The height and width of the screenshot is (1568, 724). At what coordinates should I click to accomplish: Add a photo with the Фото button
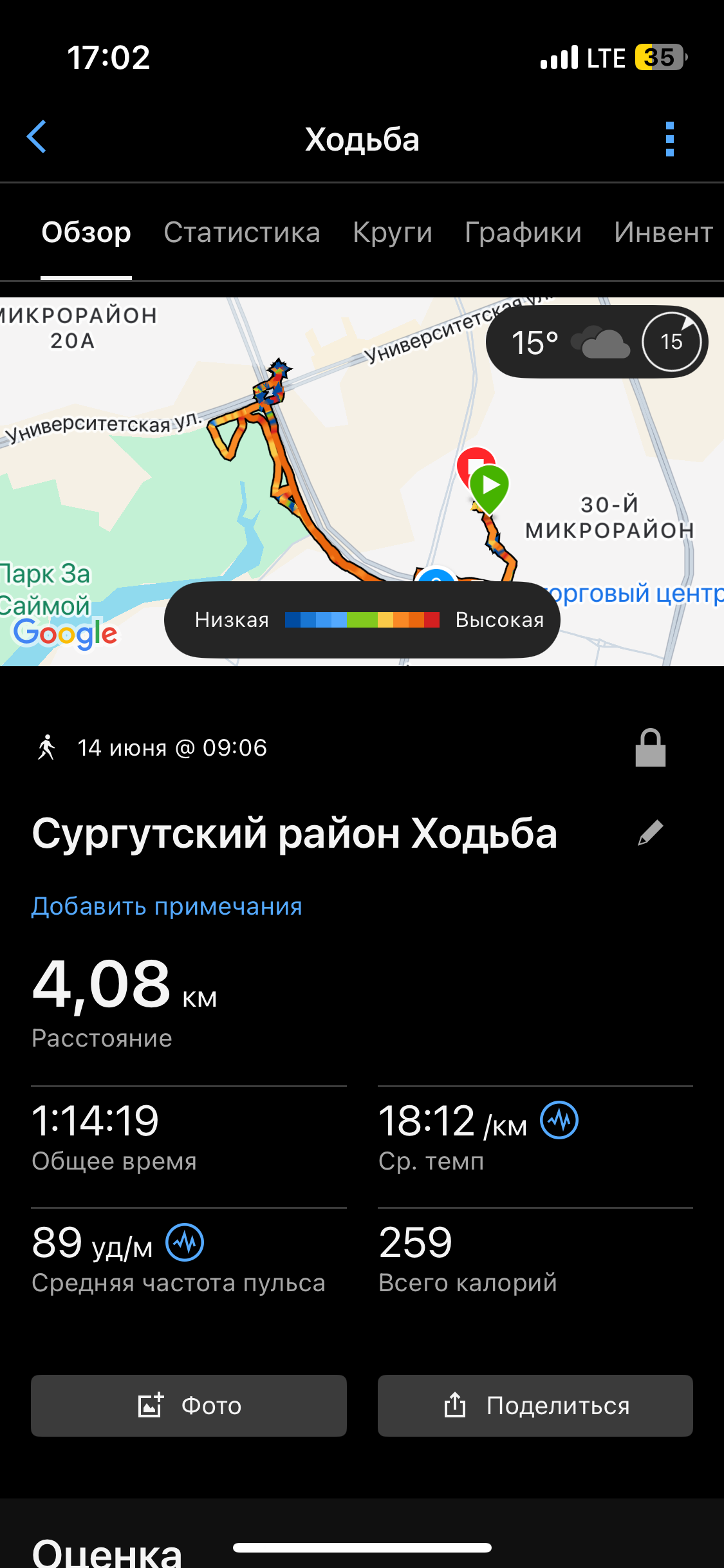point(189,1406)
